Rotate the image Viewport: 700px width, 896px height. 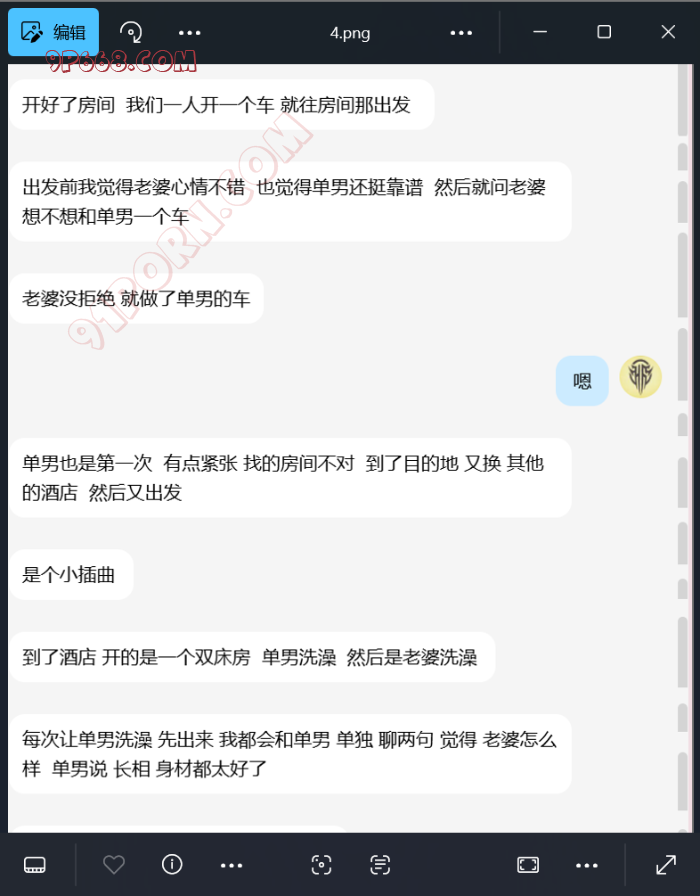[131, 32]
